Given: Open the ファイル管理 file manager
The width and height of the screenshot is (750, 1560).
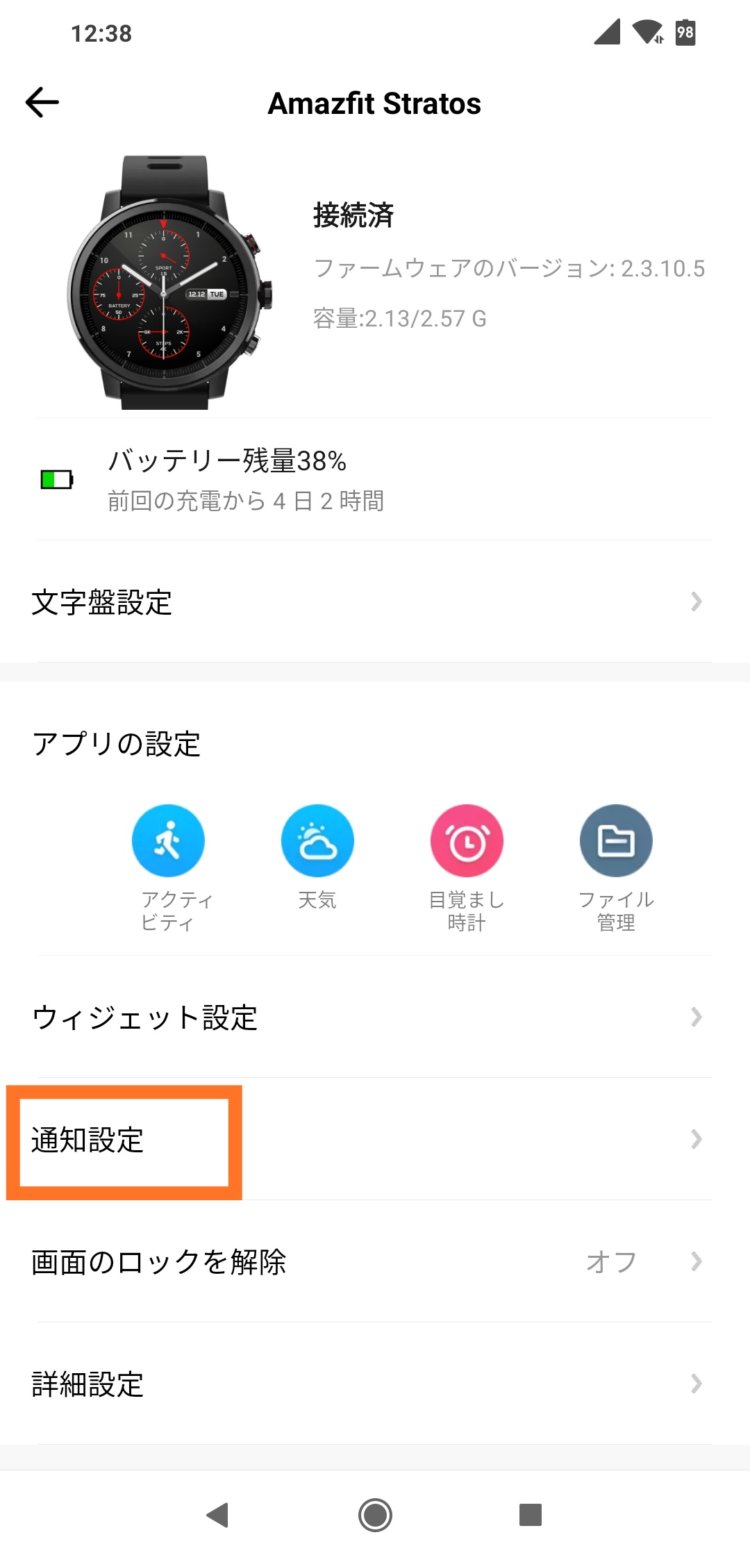Looking at the screenshot, I should point(616,841).
